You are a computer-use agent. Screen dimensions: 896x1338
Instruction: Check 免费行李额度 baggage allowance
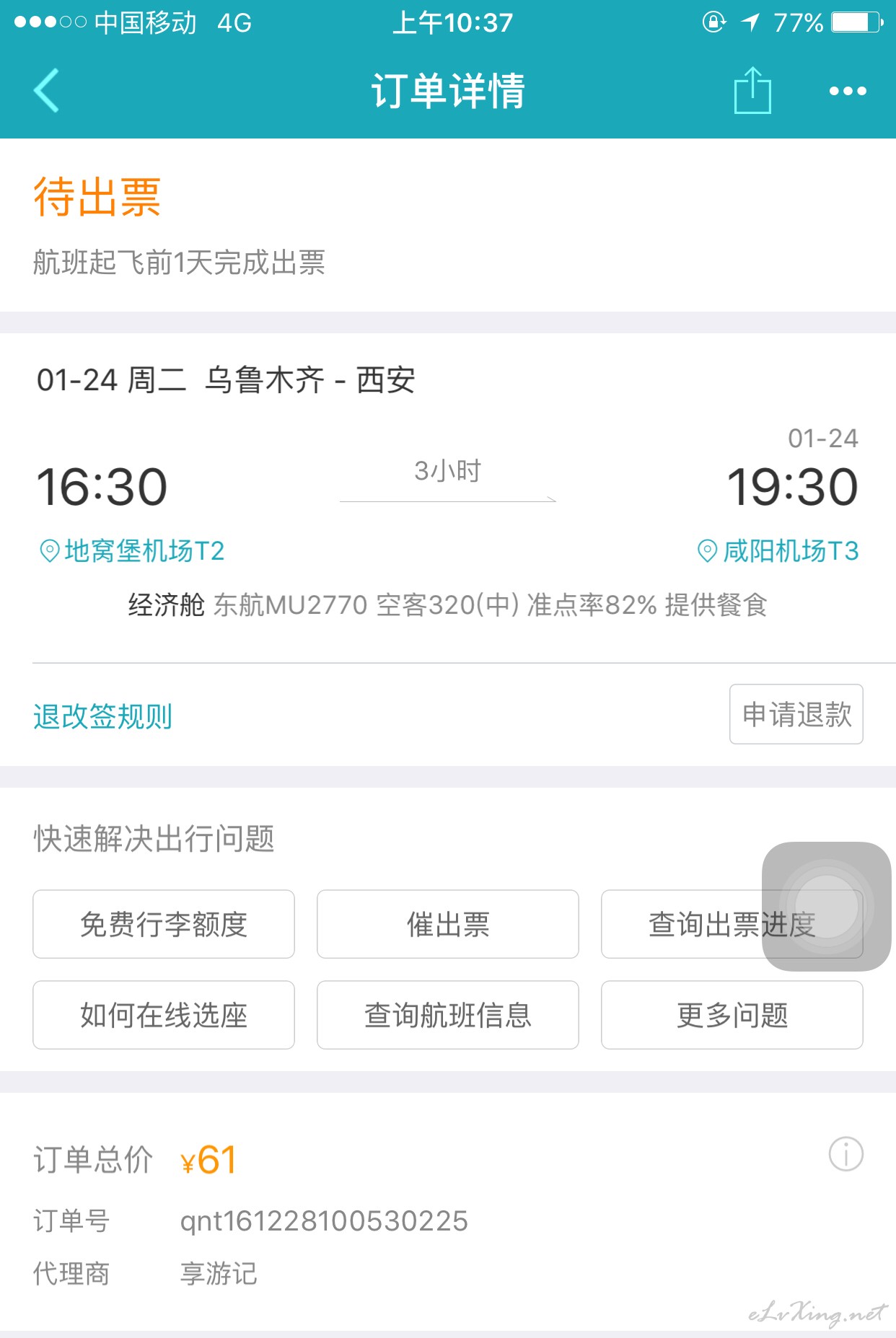click(x=164, y=924)
